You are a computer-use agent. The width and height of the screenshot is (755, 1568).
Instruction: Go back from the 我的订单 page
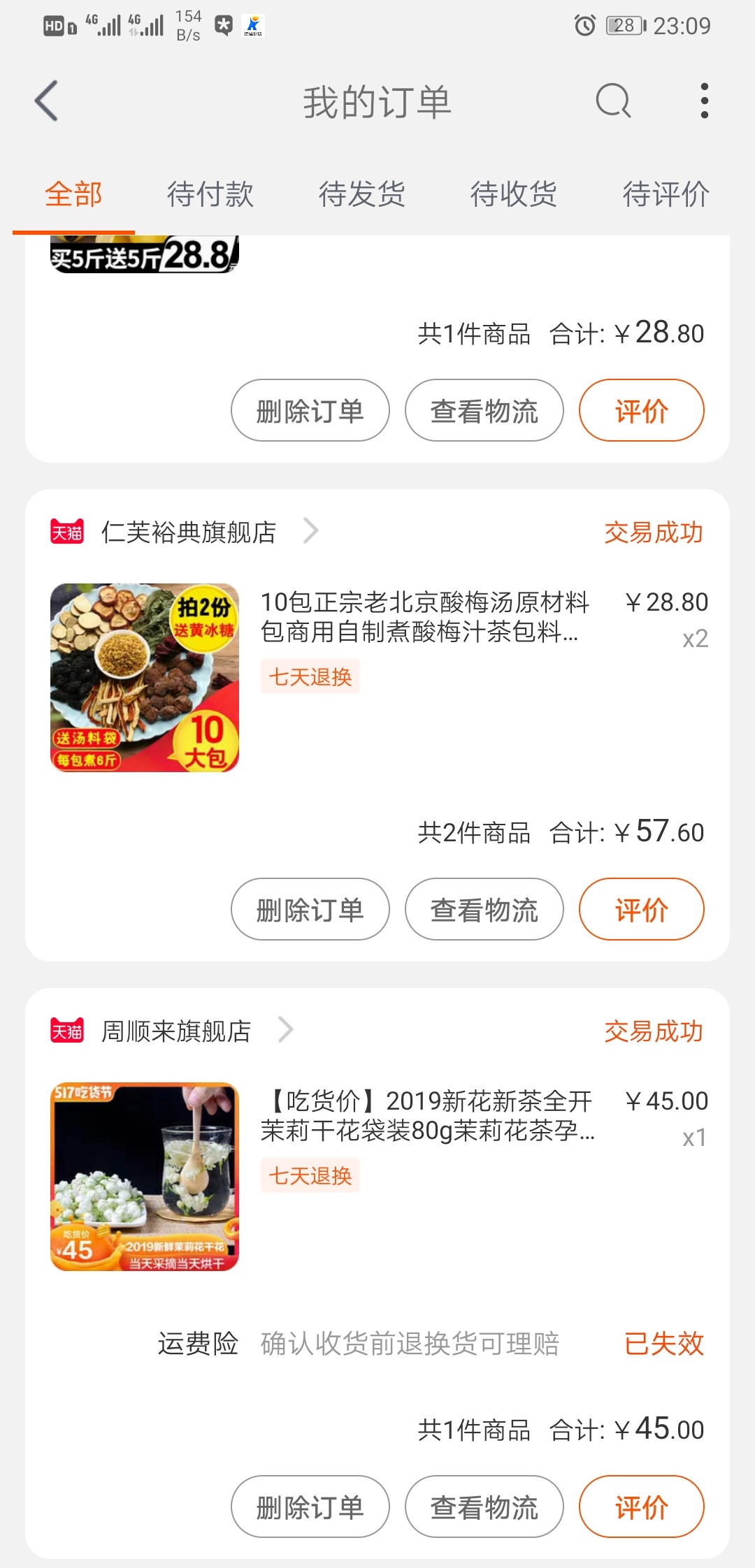(47, 101)
